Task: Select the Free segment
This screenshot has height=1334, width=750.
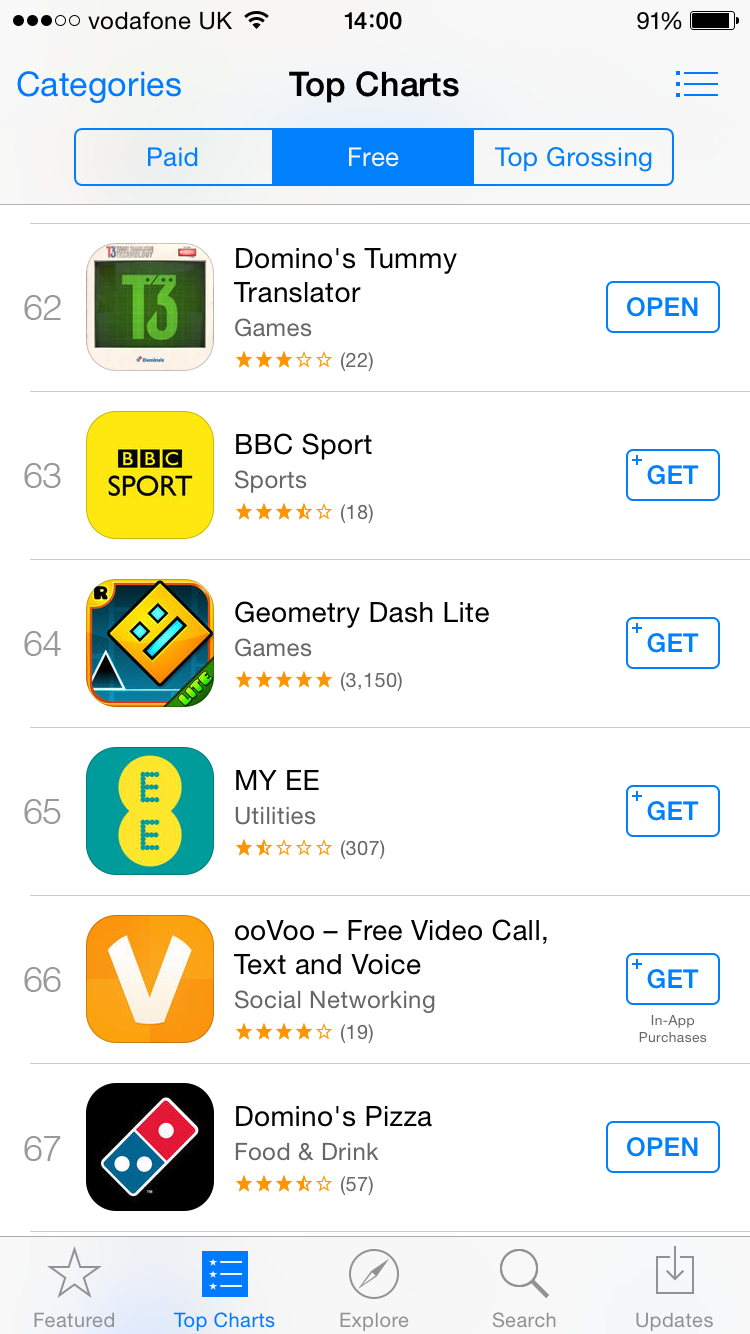Action: [372, 157]
